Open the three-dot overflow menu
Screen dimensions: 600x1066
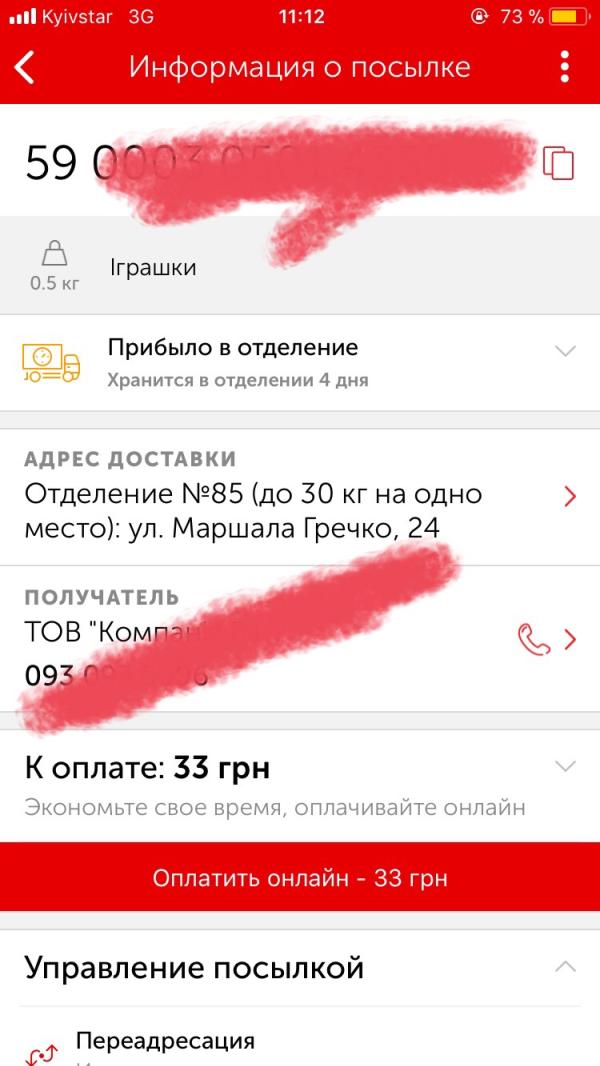click(565, 67)
